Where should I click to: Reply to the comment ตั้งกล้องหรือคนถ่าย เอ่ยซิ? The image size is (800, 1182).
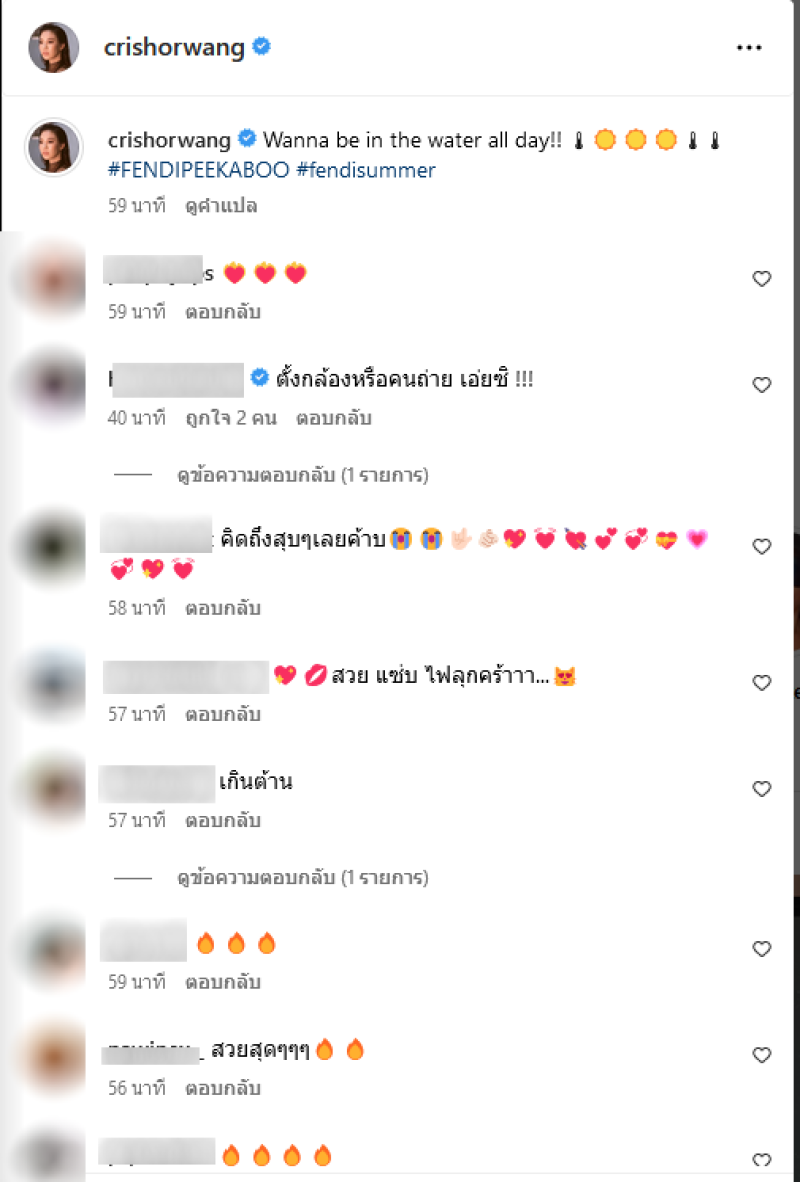(333, 418)
